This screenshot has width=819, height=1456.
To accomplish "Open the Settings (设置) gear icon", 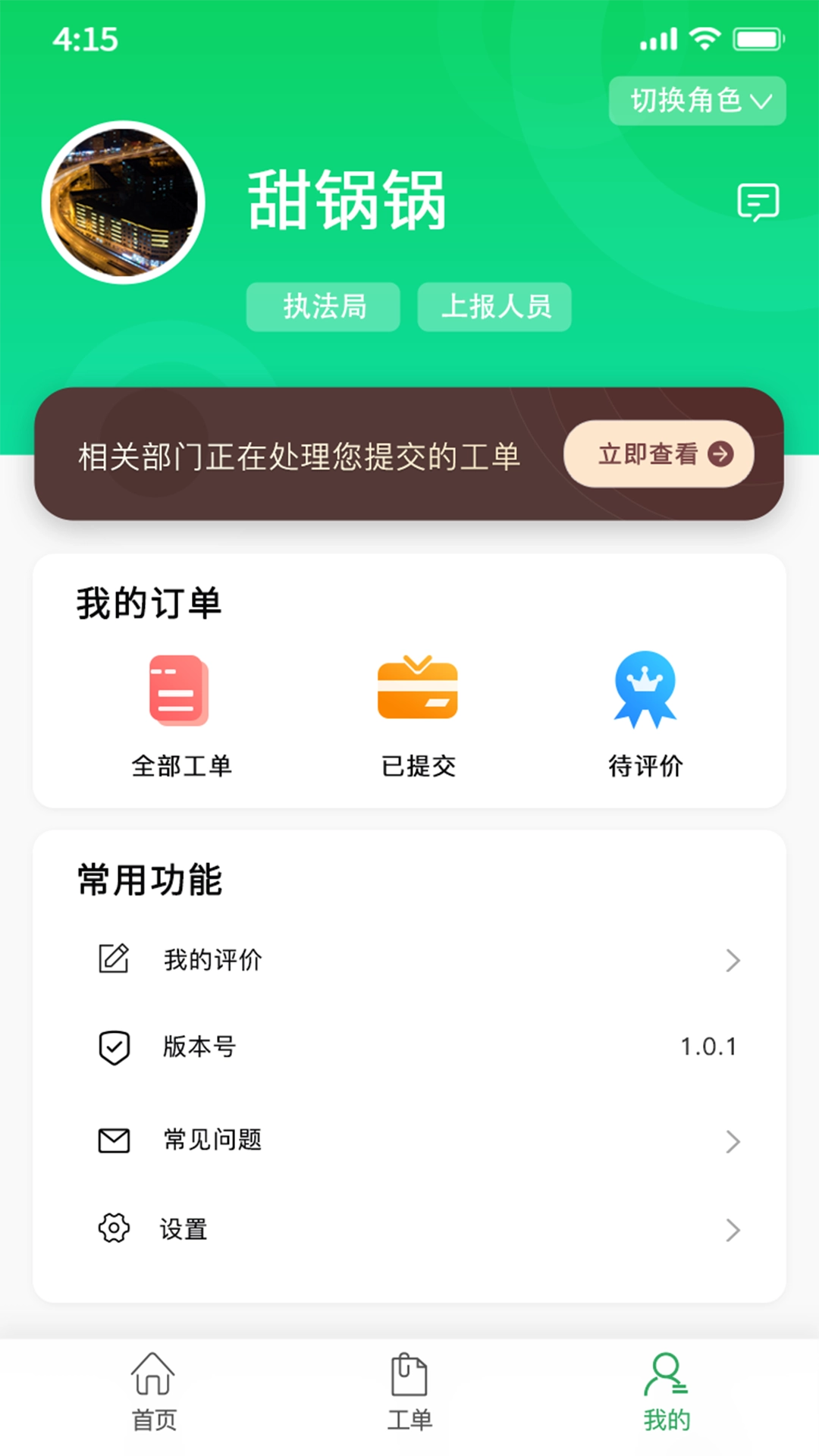I will (112, 1228).
